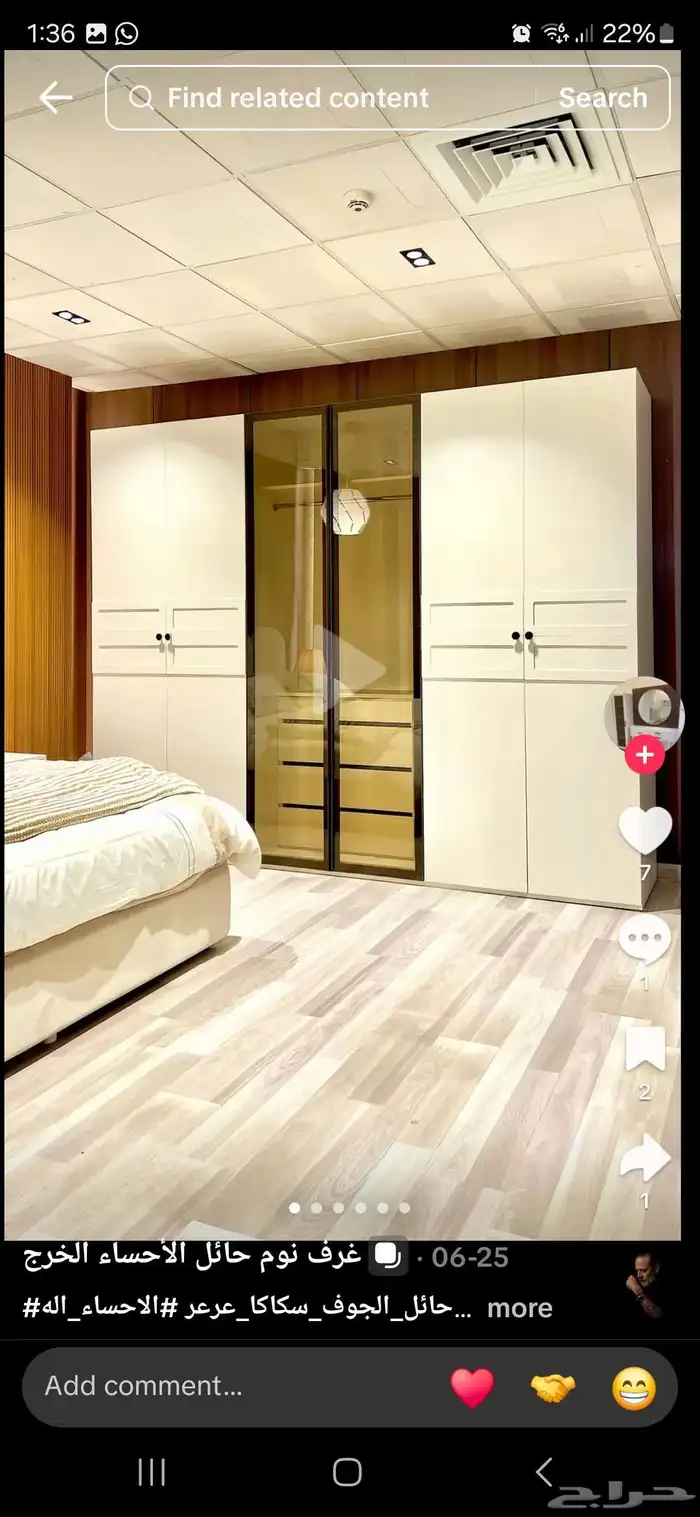700x1517 pixels.
Task: Open the Add comment text field
Action: tap(200, 1386)
